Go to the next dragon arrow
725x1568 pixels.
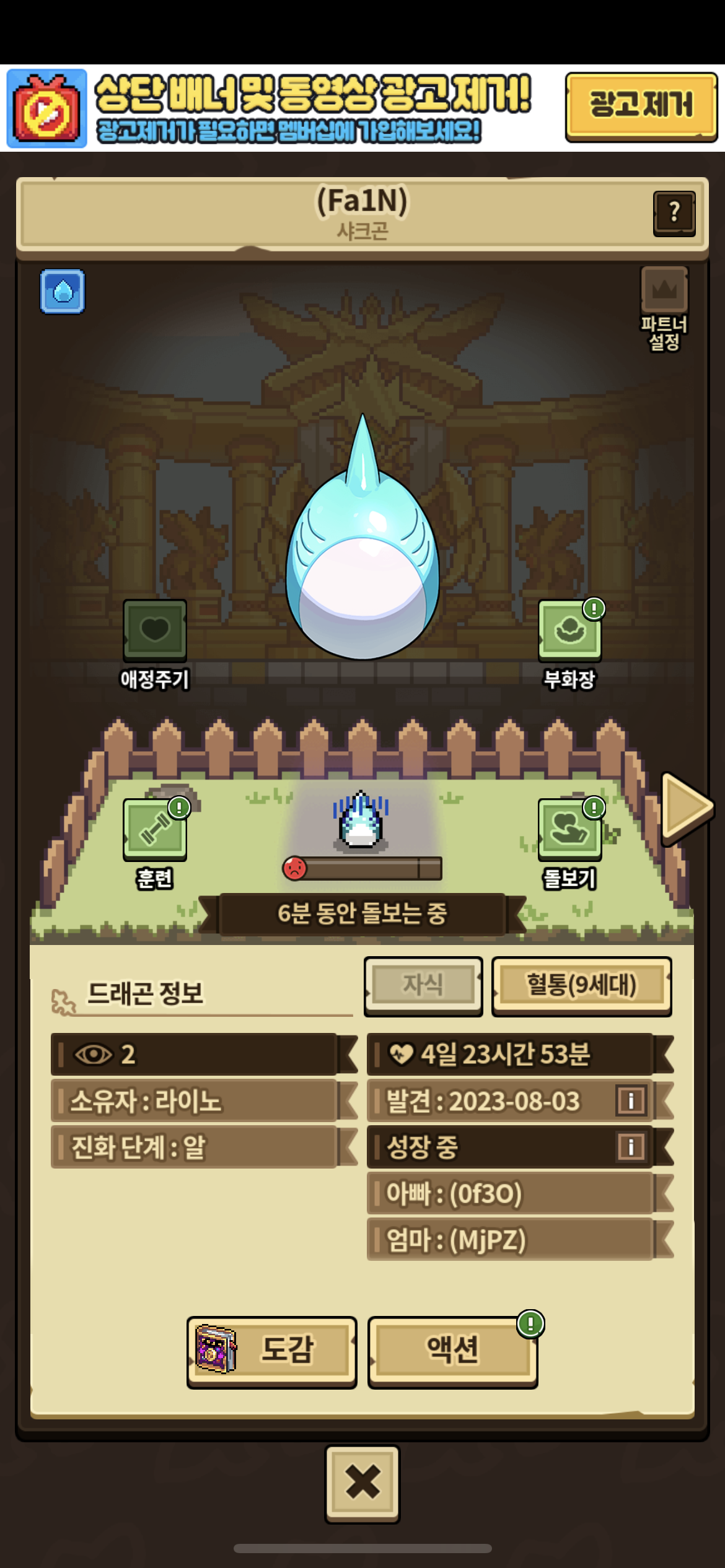pos(686,808)
